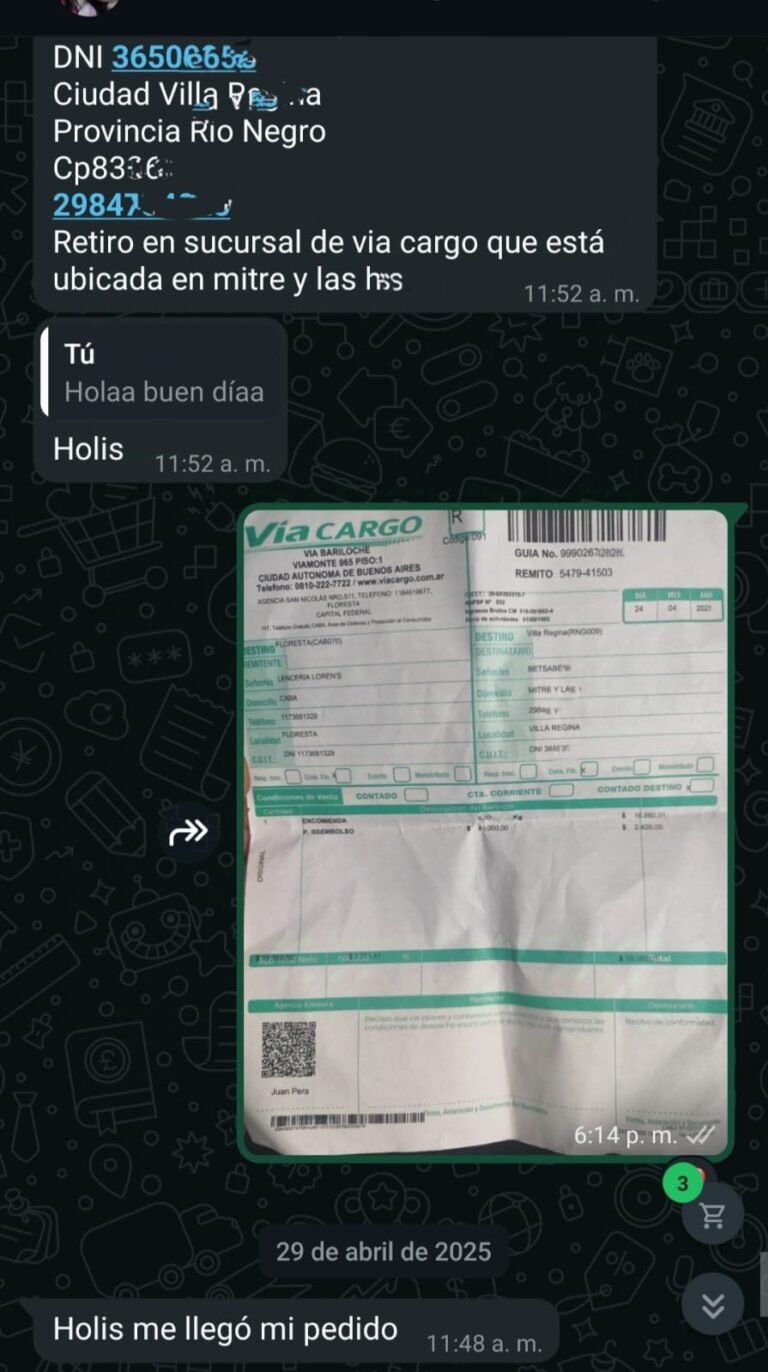
Task: Open the Via Cargo receipt photo
Action: [x=486, y=830]
